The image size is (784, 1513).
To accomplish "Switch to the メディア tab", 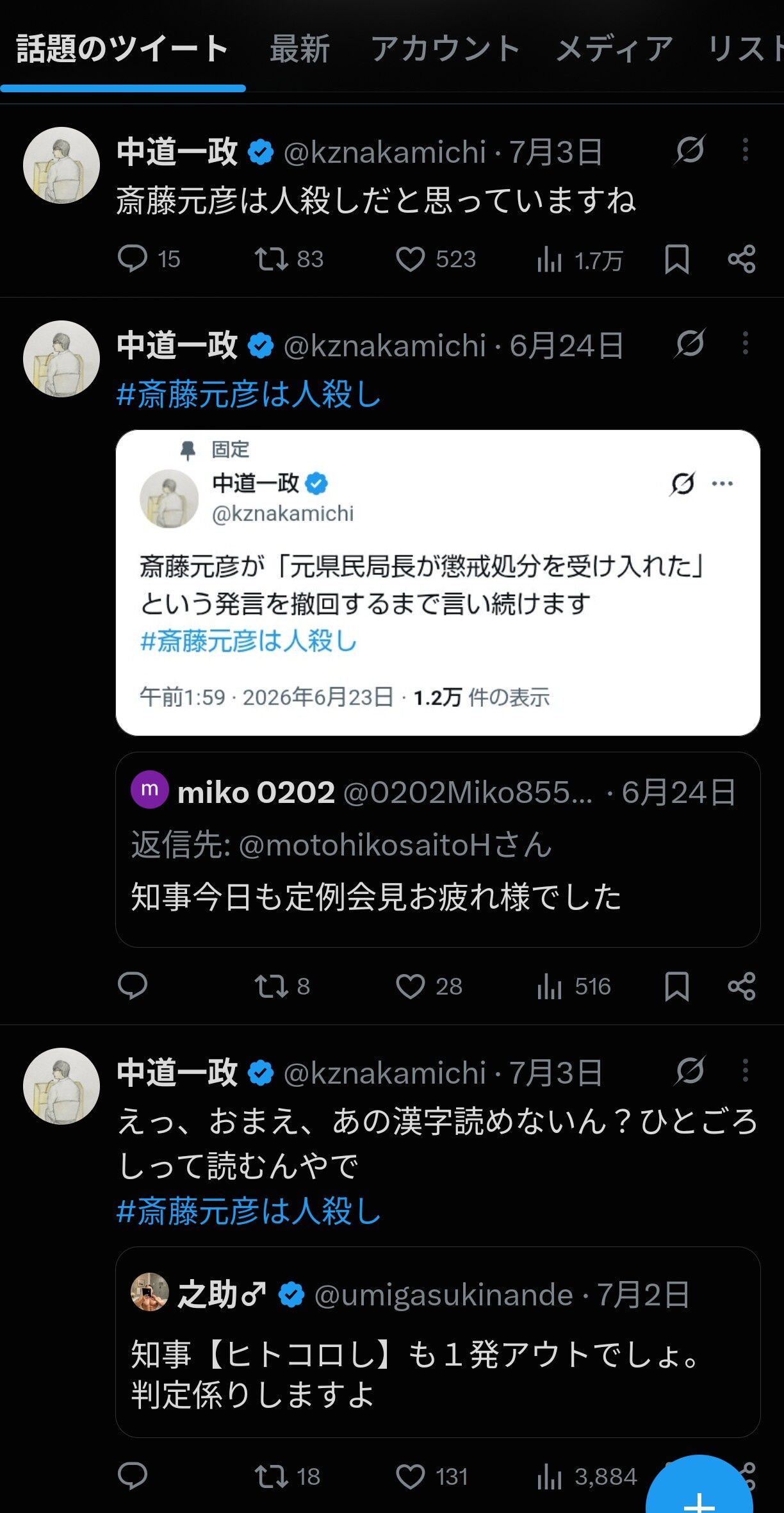I will (614, 49).
